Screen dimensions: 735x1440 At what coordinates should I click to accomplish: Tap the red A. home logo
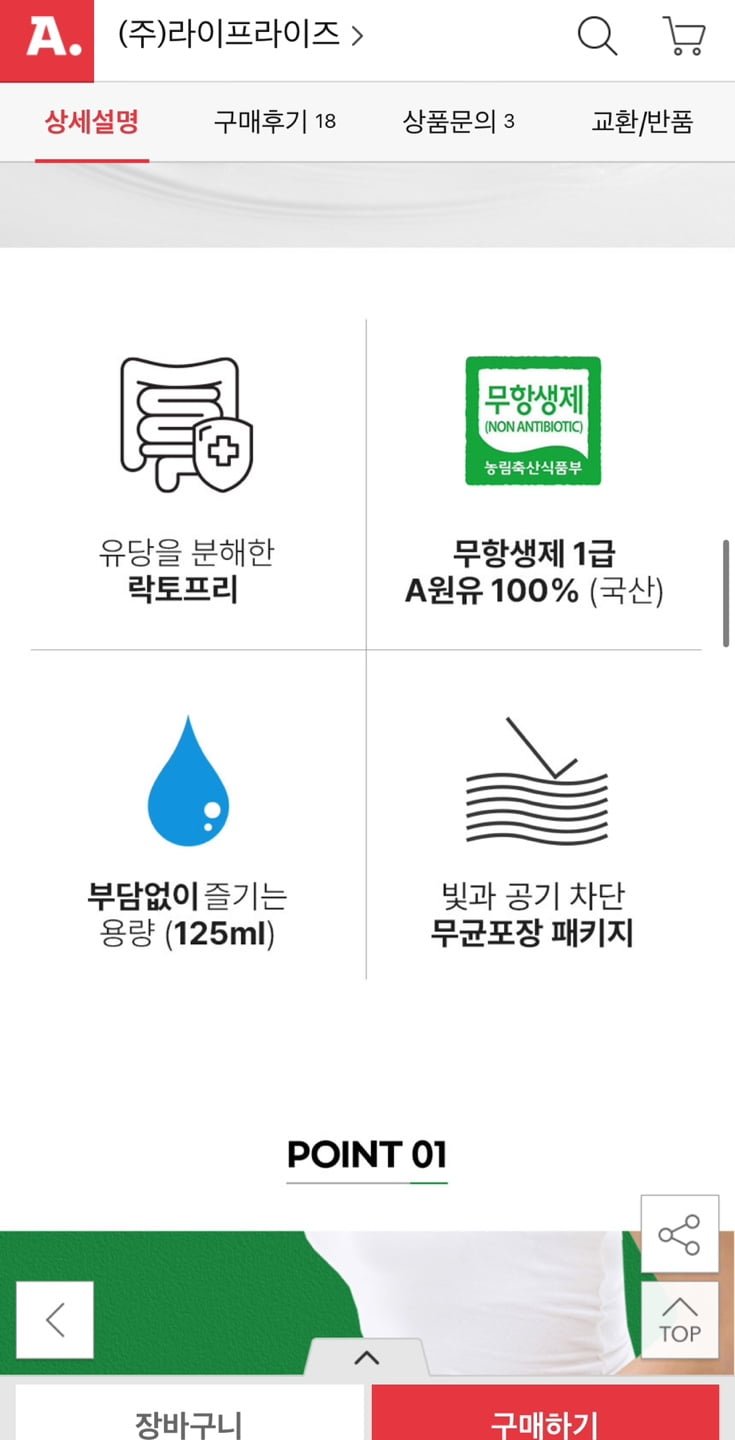pyautogui.click(x=47, y=39)
